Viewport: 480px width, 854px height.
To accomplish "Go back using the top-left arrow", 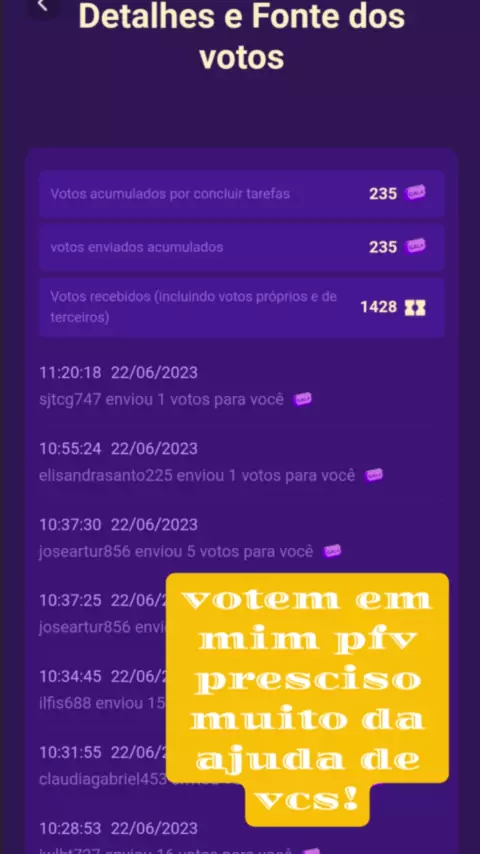I will pyautogui.click(x=42, y=5).
